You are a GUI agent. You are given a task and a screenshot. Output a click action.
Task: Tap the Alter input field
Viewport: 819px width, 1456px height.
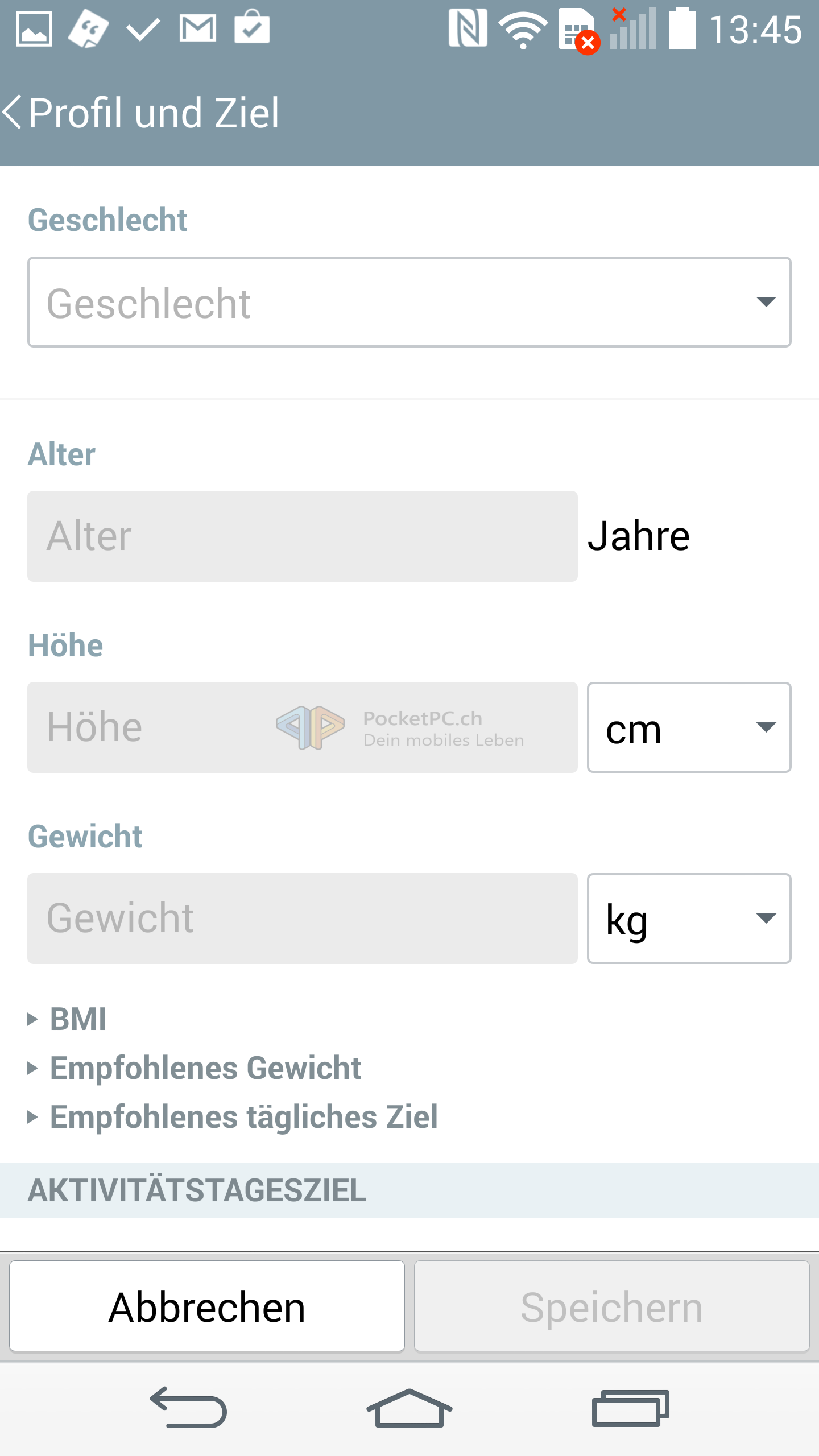[x=303, y=536]
